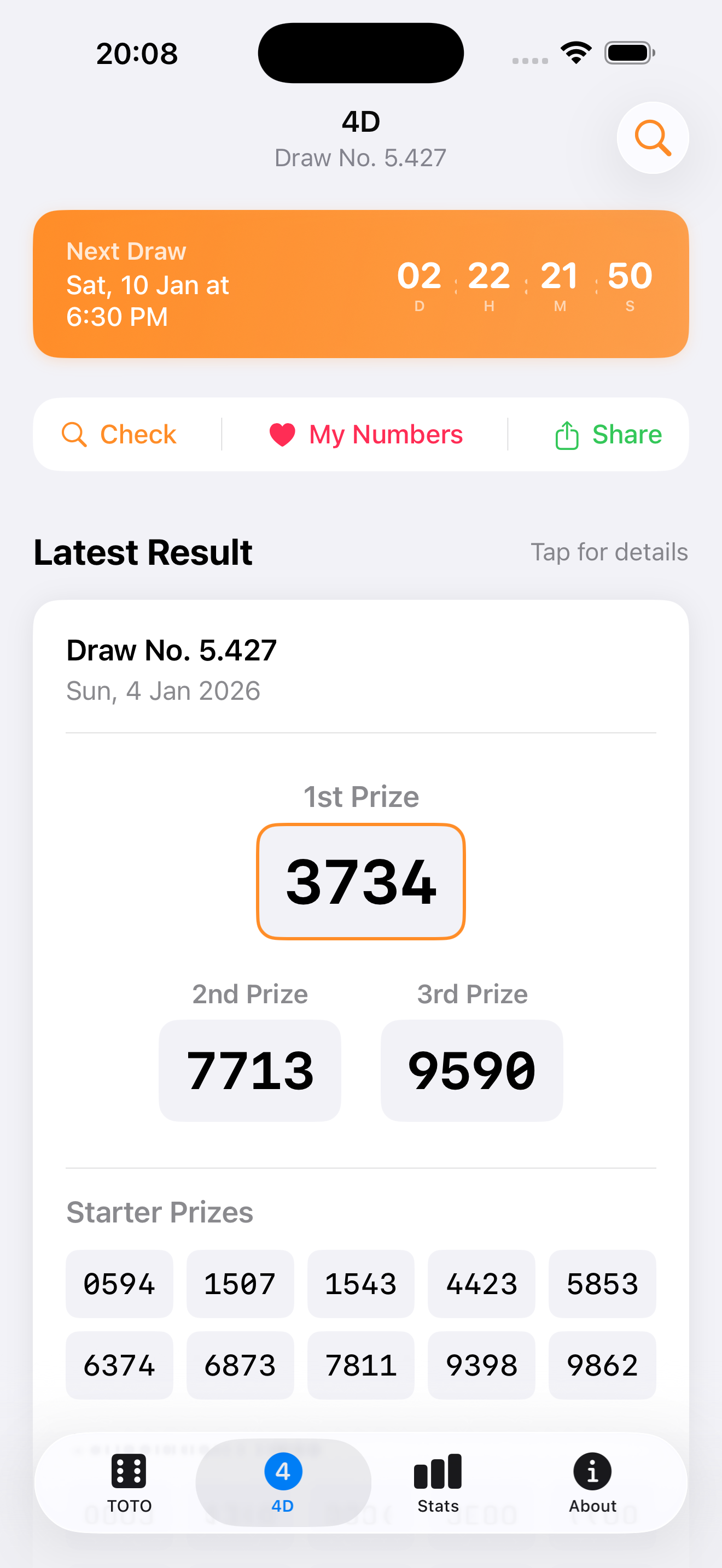The height and width of the screenshot is (1568, 722).
Task: Tap Check to verify your numbers
Action: click(x=120, y=434)
